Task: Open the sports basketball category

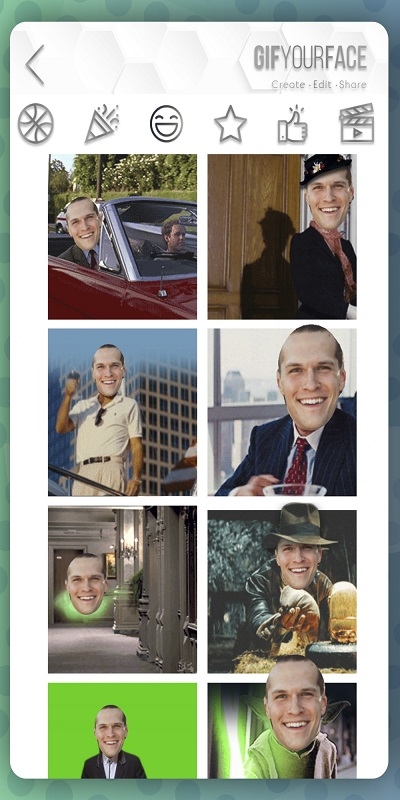Action: [36, 123]
